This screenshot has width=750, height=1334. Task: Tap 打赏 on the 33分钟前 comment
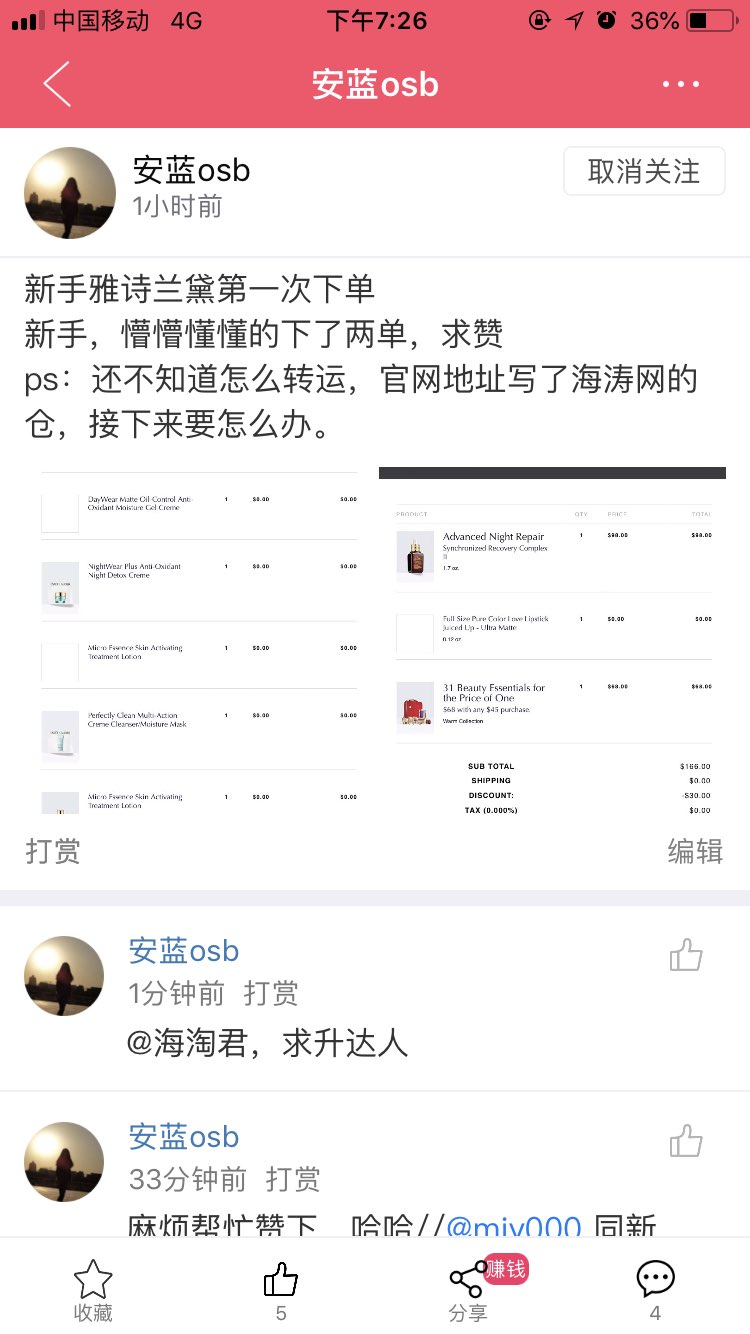(x=293, y=1179)
